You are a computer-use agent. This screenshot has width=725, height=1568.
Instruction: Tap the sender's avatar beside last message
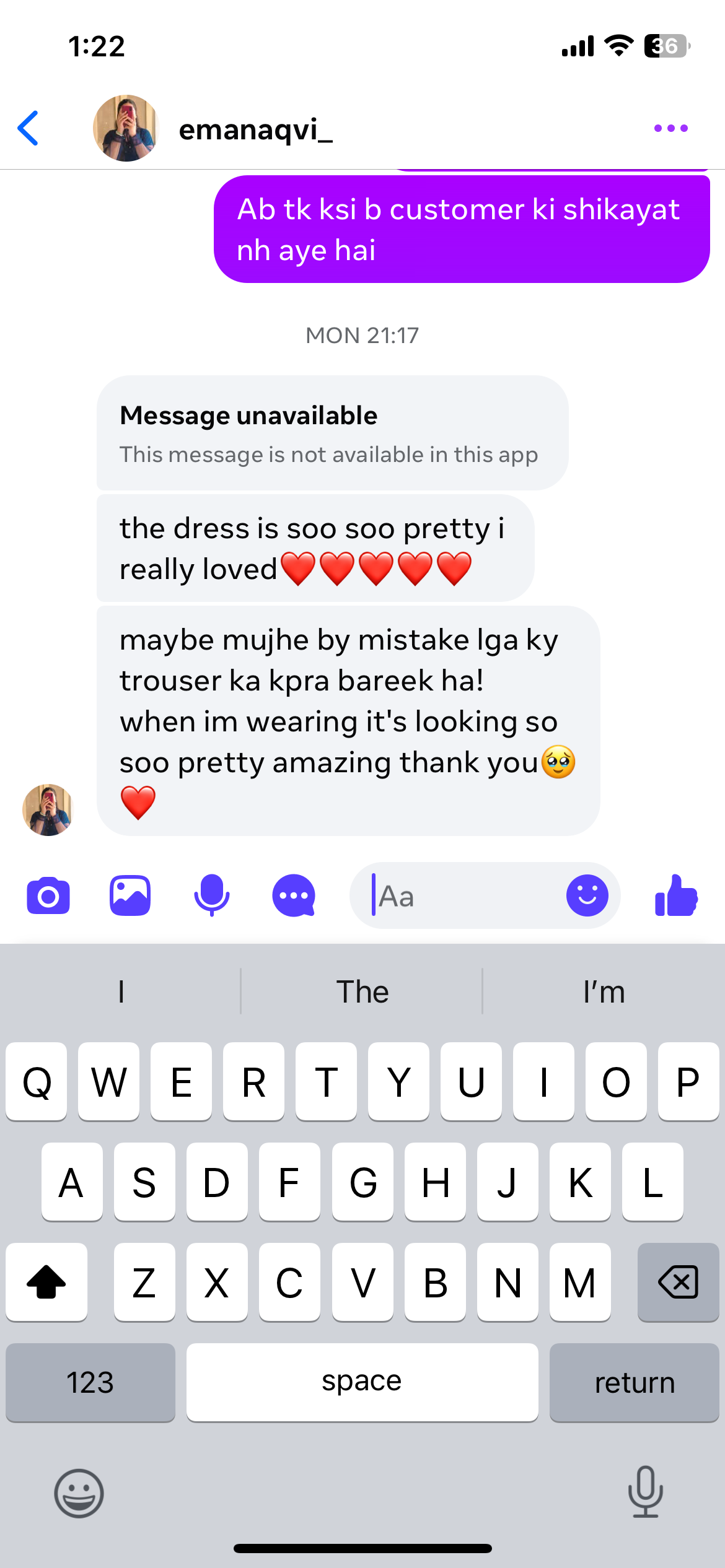point(48,809)
